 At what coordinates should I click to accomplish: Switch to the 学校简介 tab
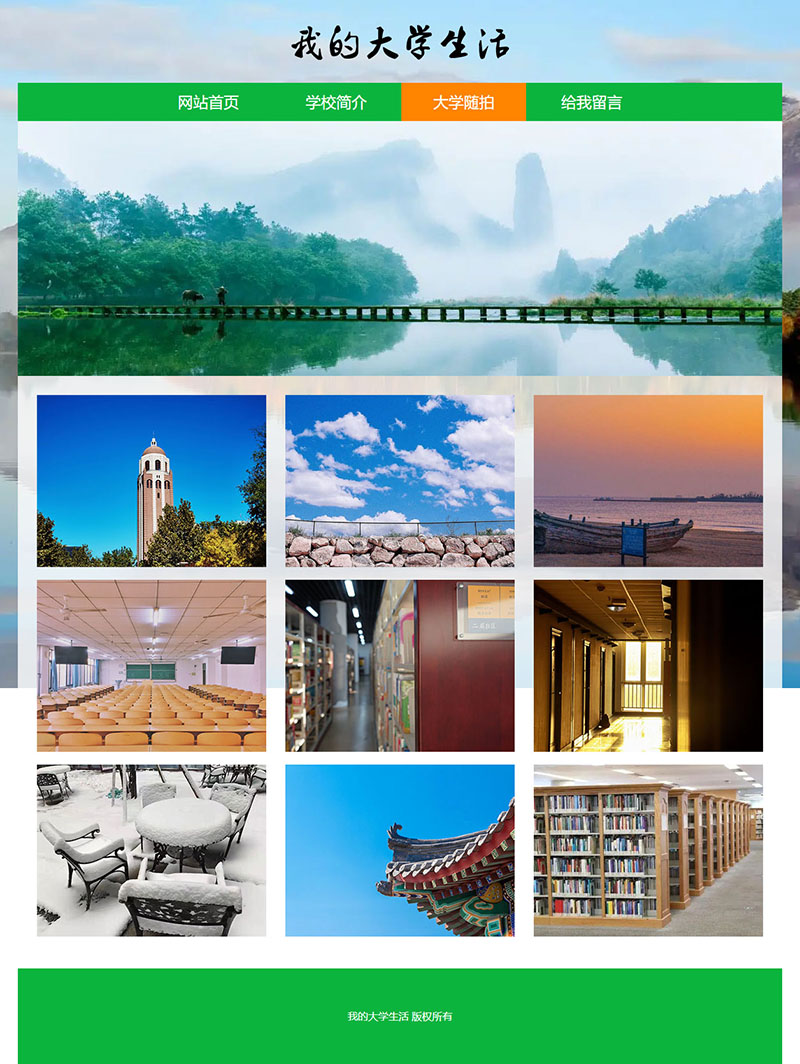(x=336, y=102)
